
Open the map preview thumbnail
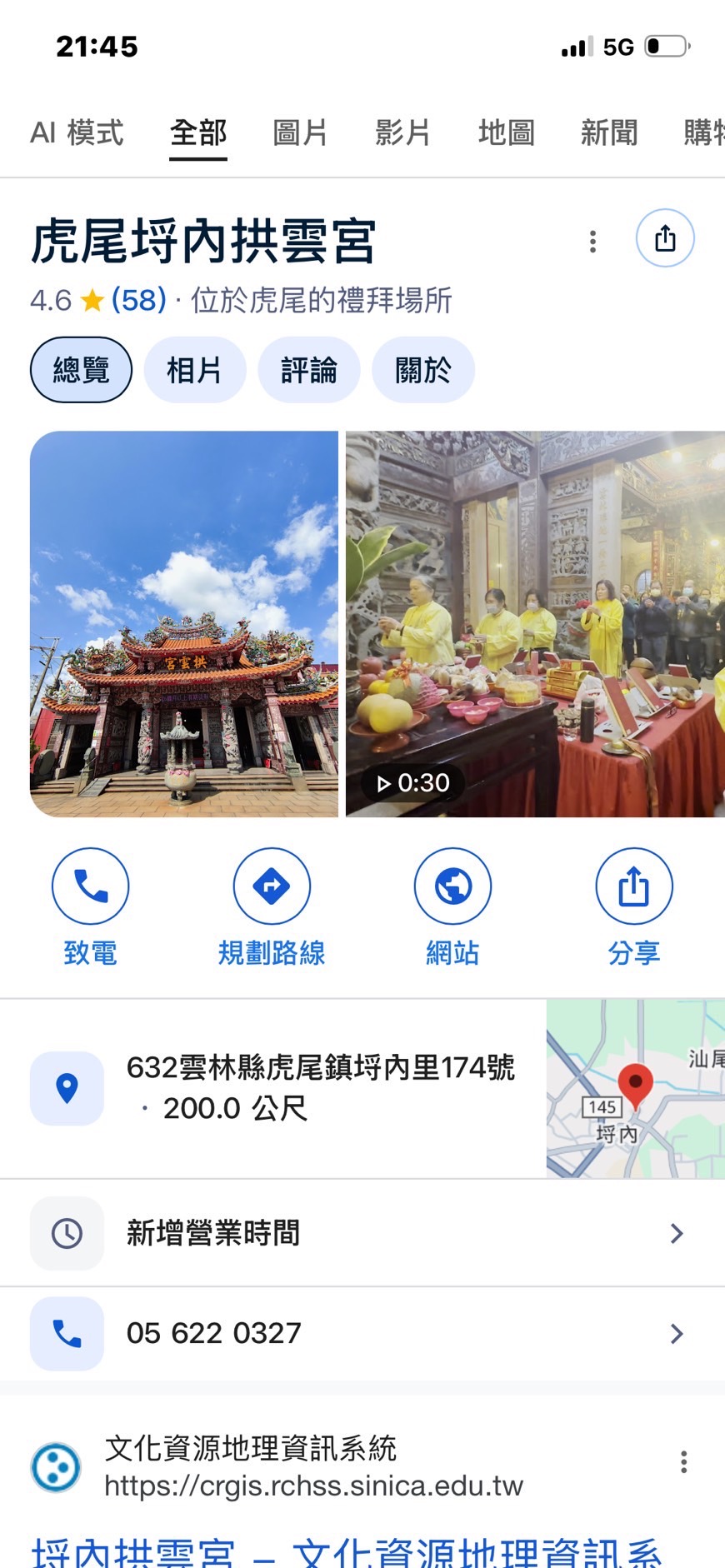pyautogui.click(x=635, y=1088)
